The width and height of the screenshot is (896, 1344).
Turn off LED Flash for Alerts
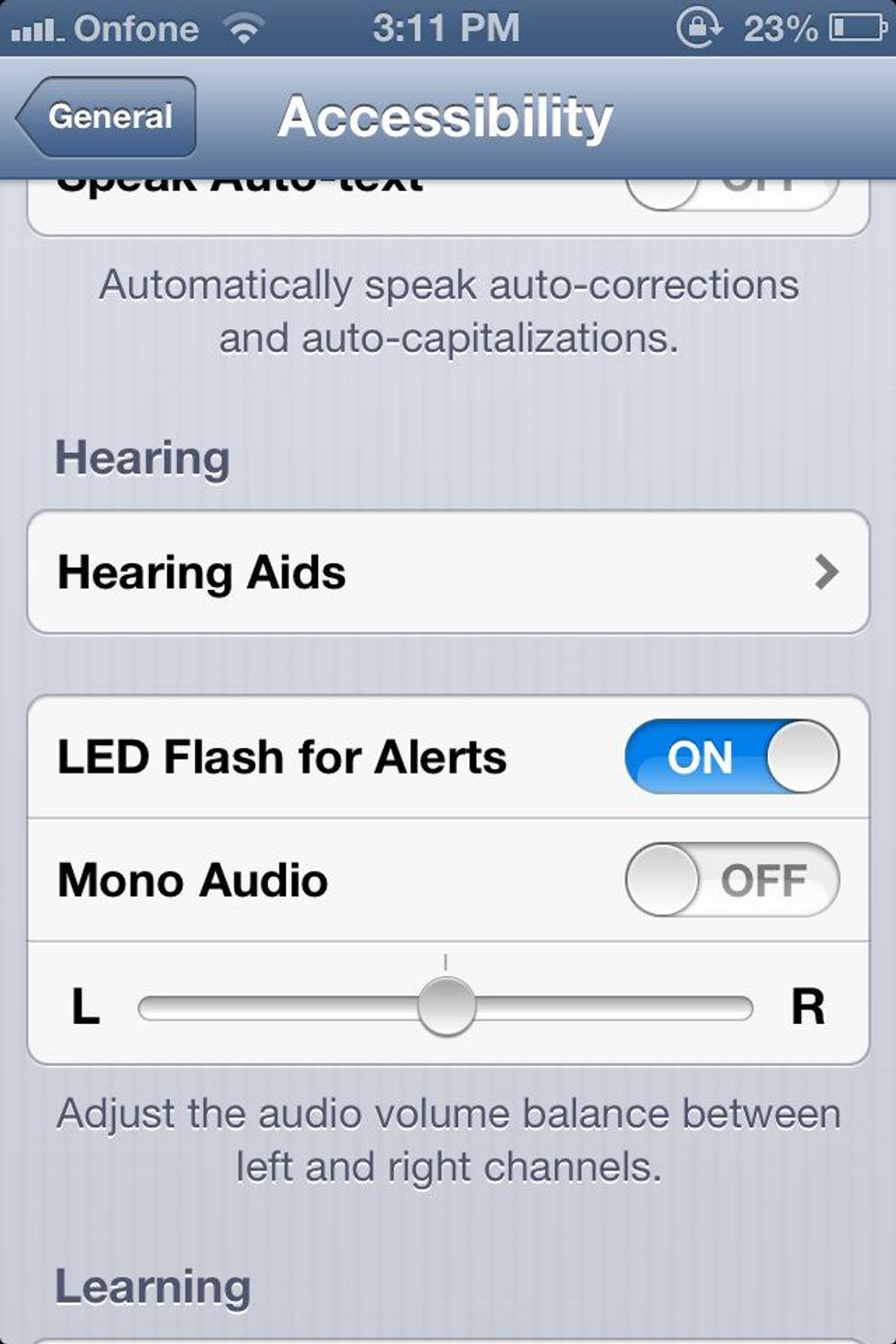click(x=731, y=757)
